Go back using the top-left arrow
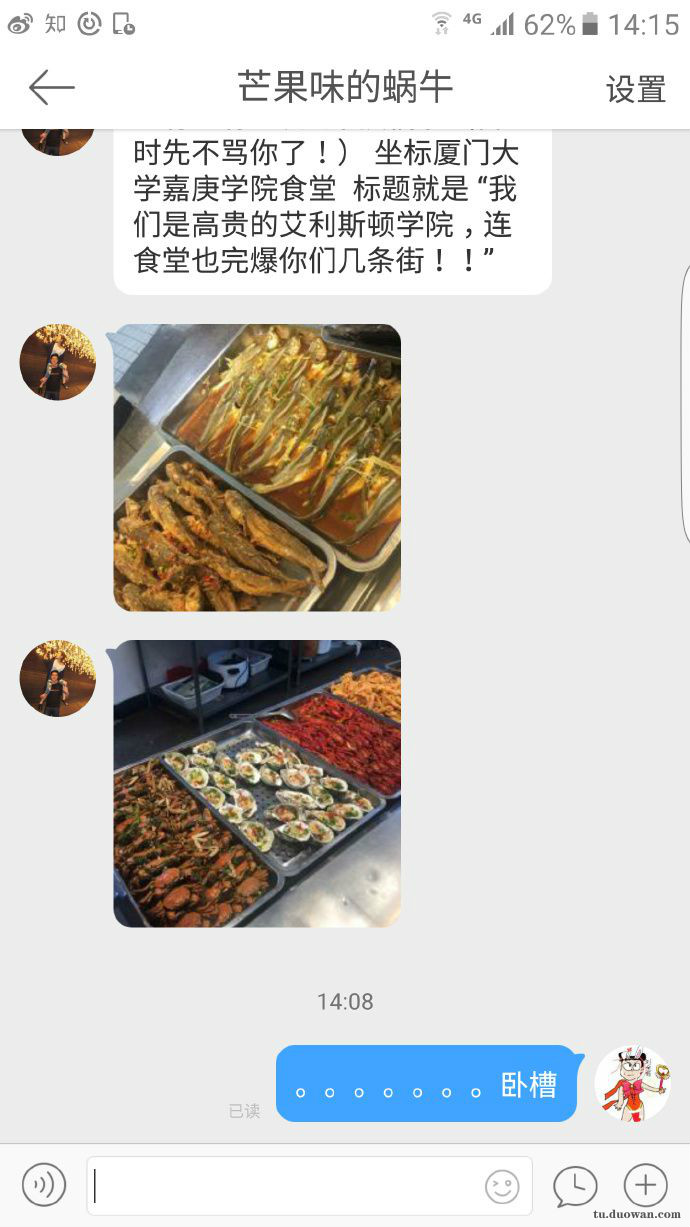Viewport: 690px width, 1227px height. pos(52,88)
